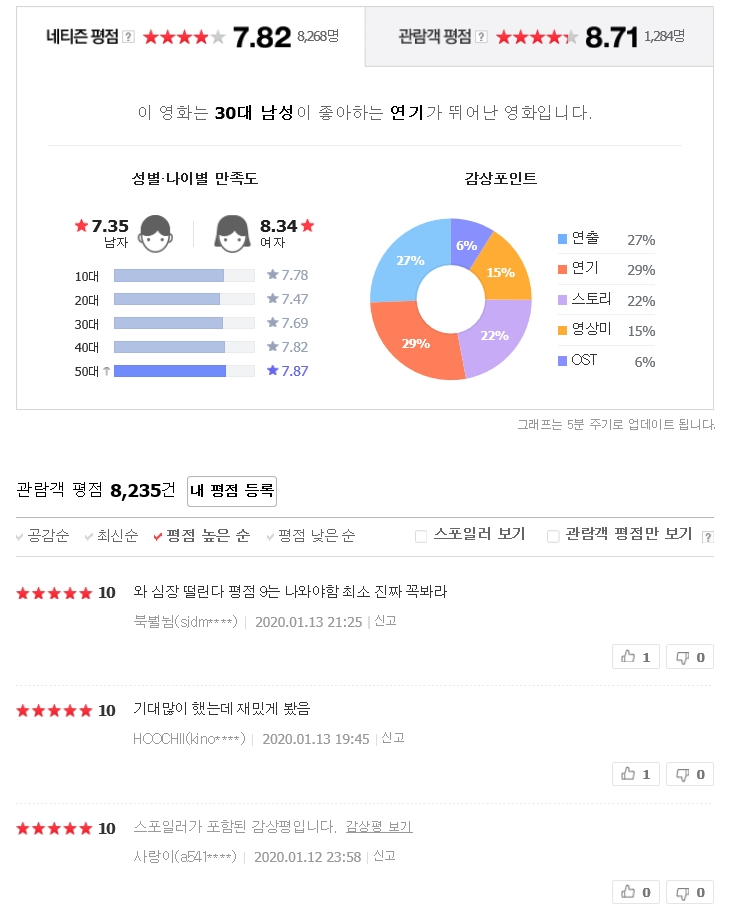Switch to the 관람객 평점 tab
This screenshot has height=911, width=738.
tap(434, 37)
